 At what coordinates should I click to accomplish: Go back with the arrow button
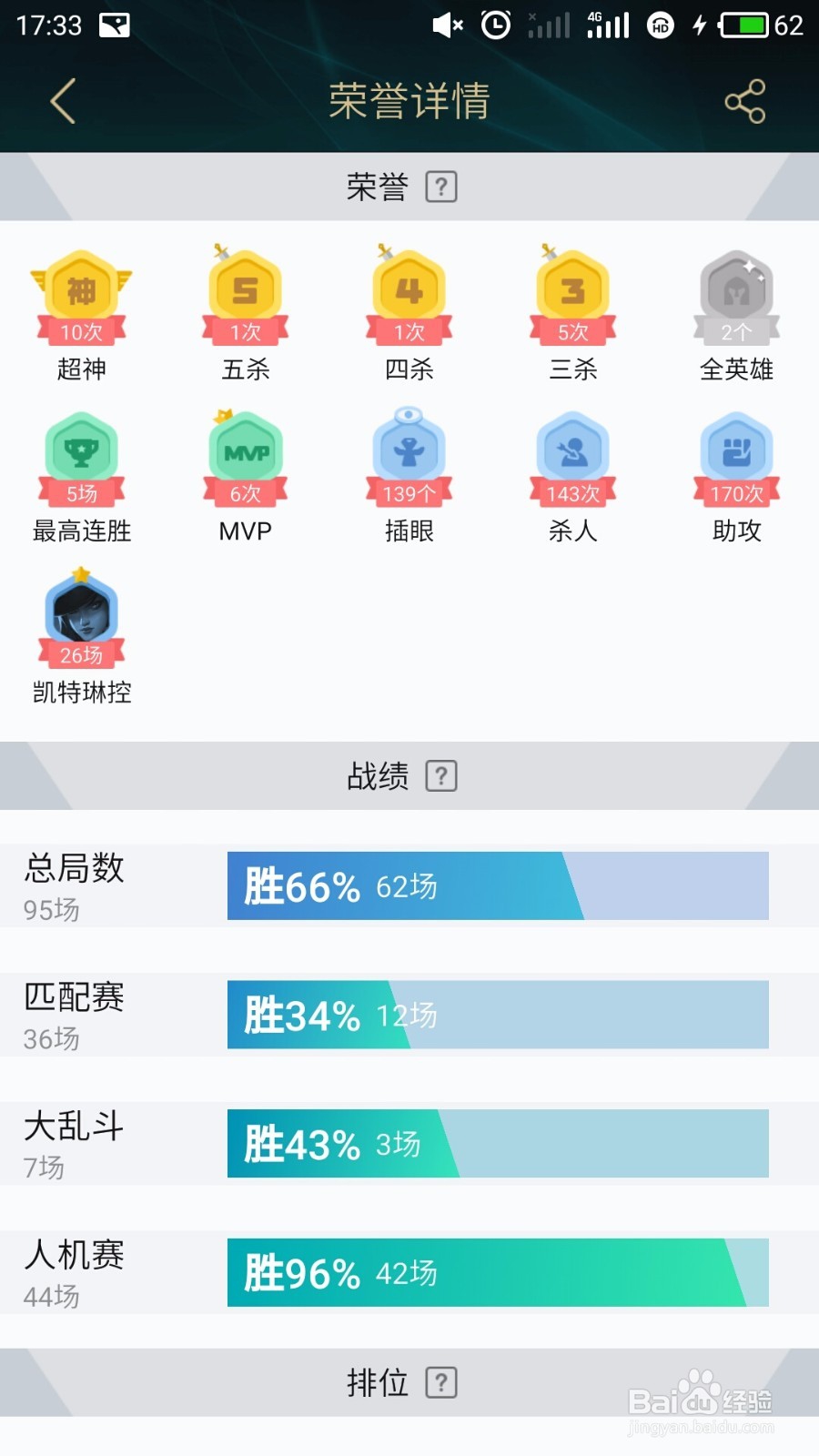tap(62, 100)
